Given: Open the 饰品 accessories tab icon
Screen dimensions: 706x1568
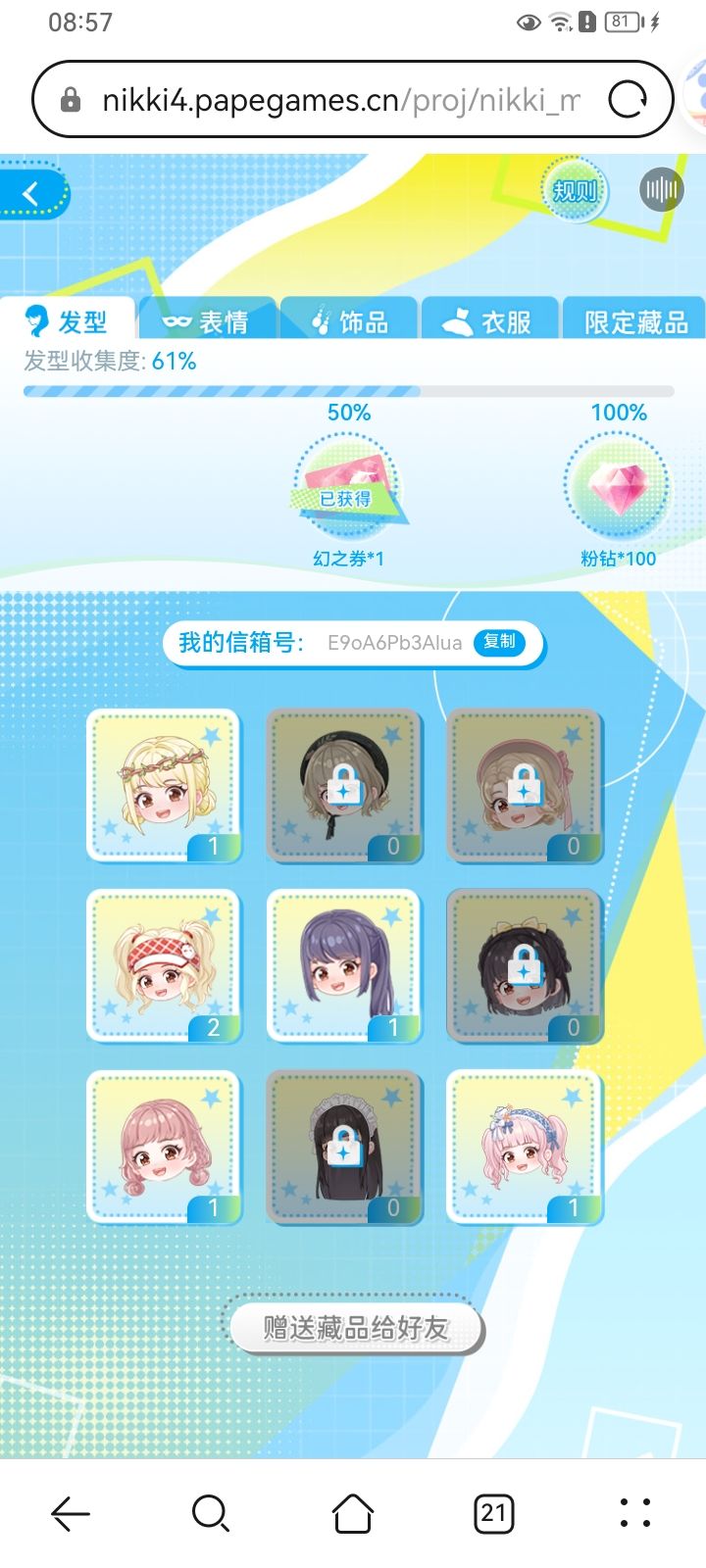Looking at the screenshot, I should 321,319.
